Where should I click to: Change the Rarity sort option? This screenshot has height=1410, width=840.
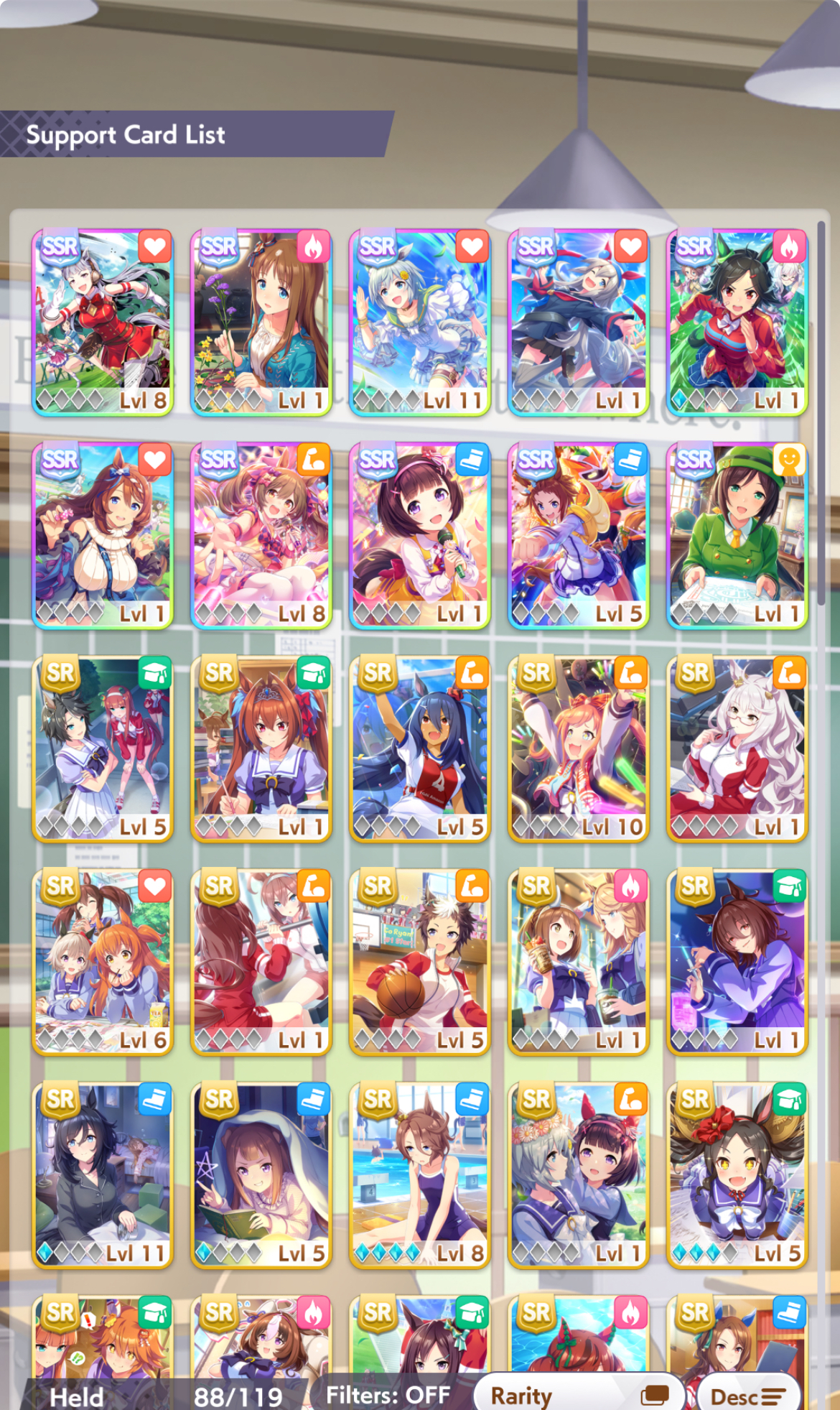(x=579, y=1396)
